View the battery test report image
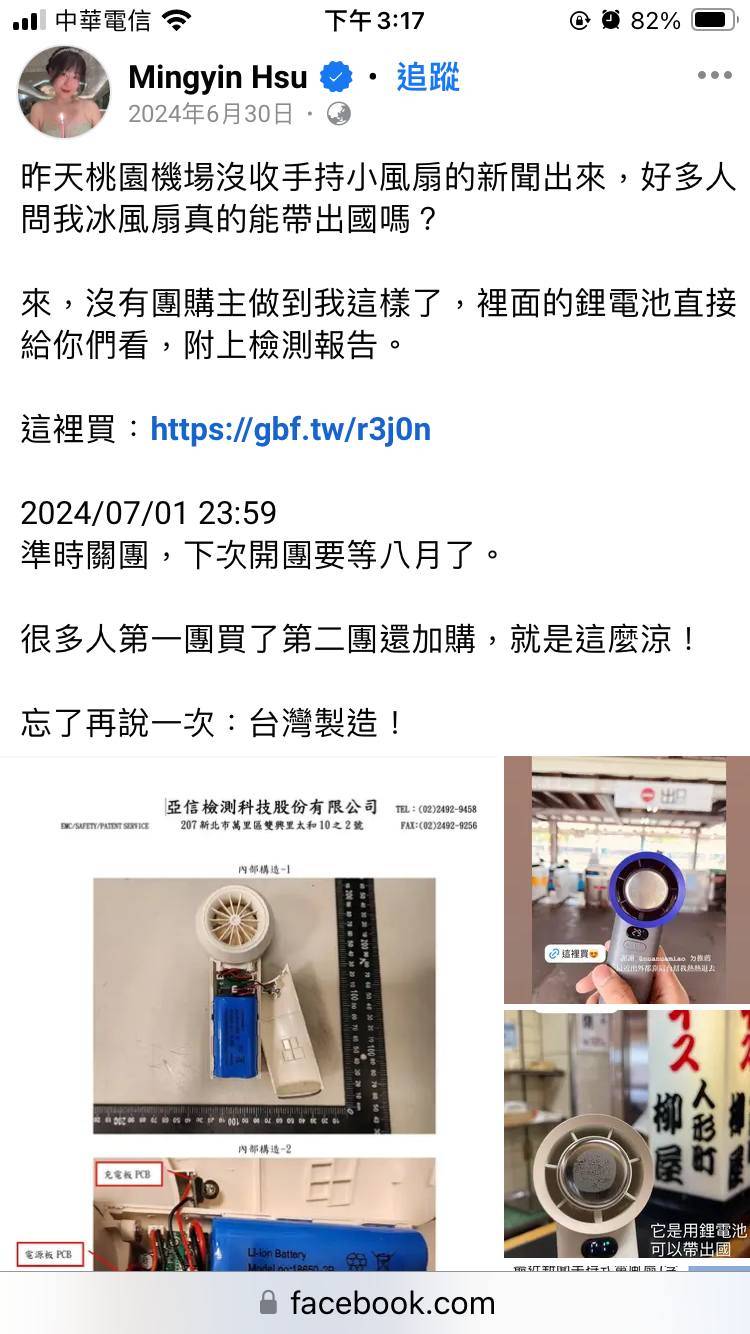Screen dimensions: 750x1334 coord(250,1010)
